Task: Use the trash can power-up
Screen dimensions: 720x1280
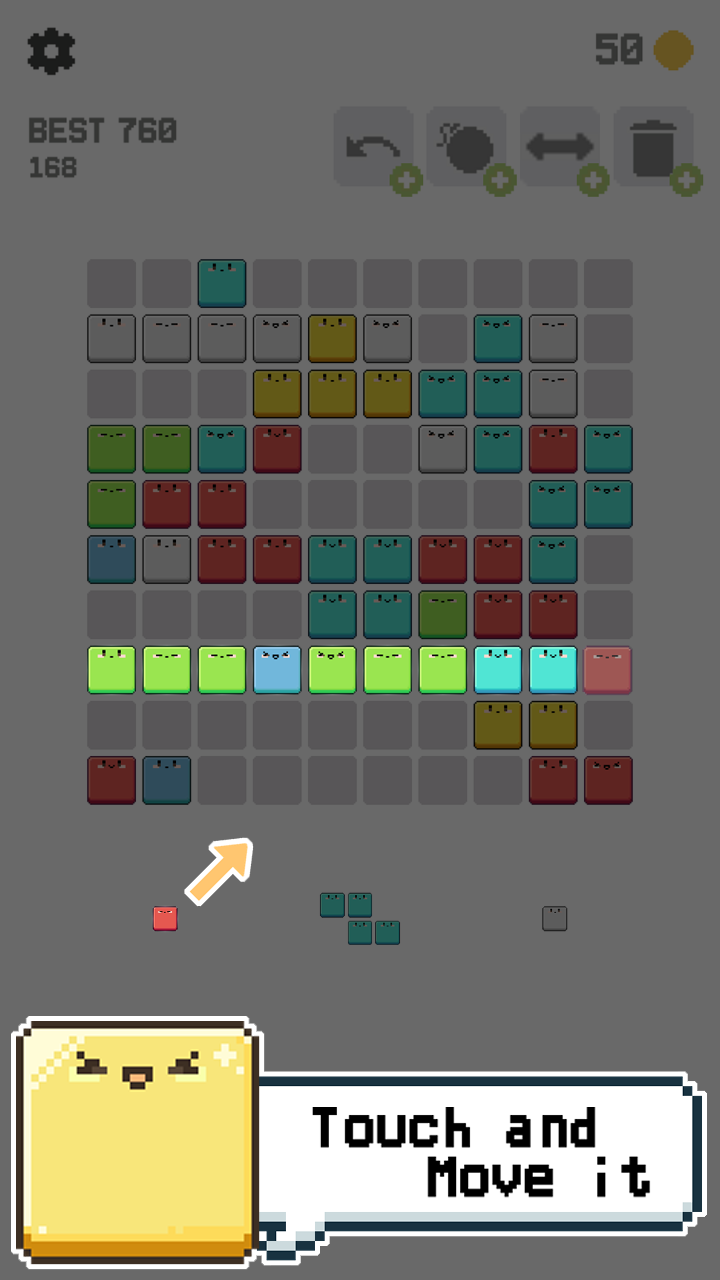Action: tap(652, 147)
